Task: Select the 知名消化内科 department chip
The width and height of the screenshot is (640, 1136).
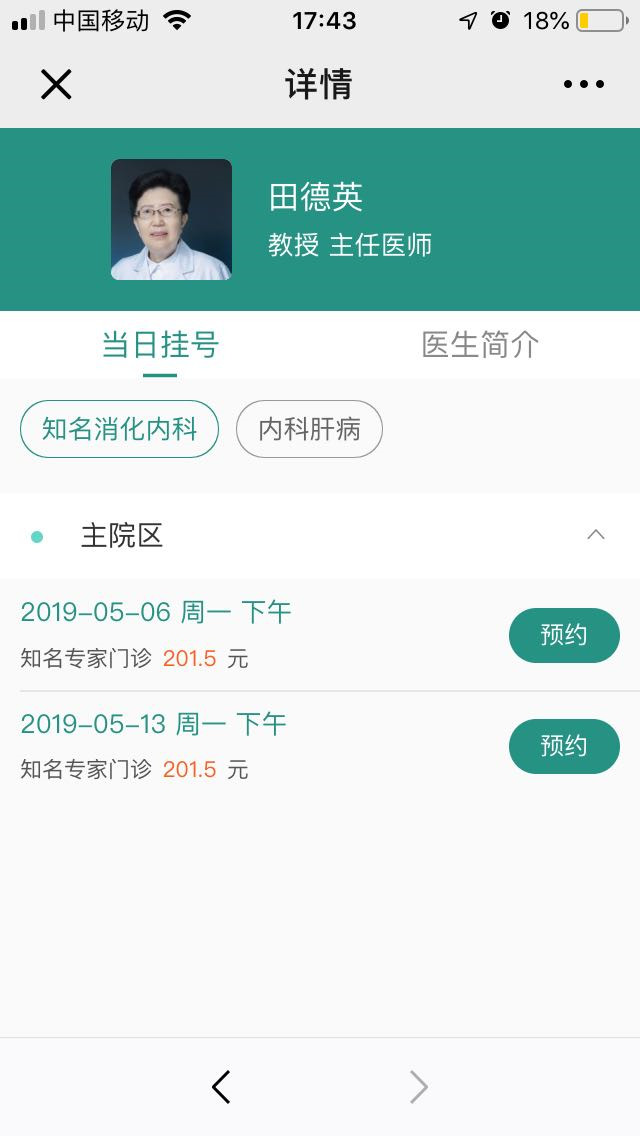Action: click(119, 429)
